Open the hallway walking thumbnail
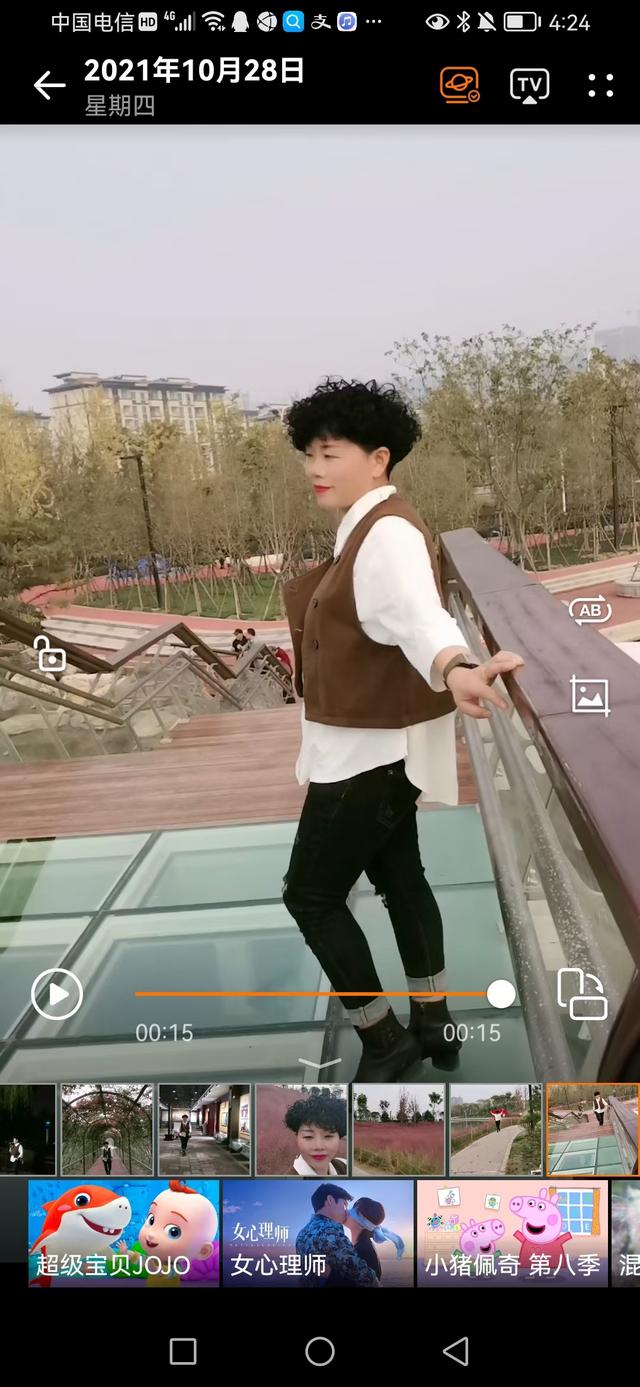Image resolution: width=640 pixels, height=1387 pixels. coord(204,1129)
